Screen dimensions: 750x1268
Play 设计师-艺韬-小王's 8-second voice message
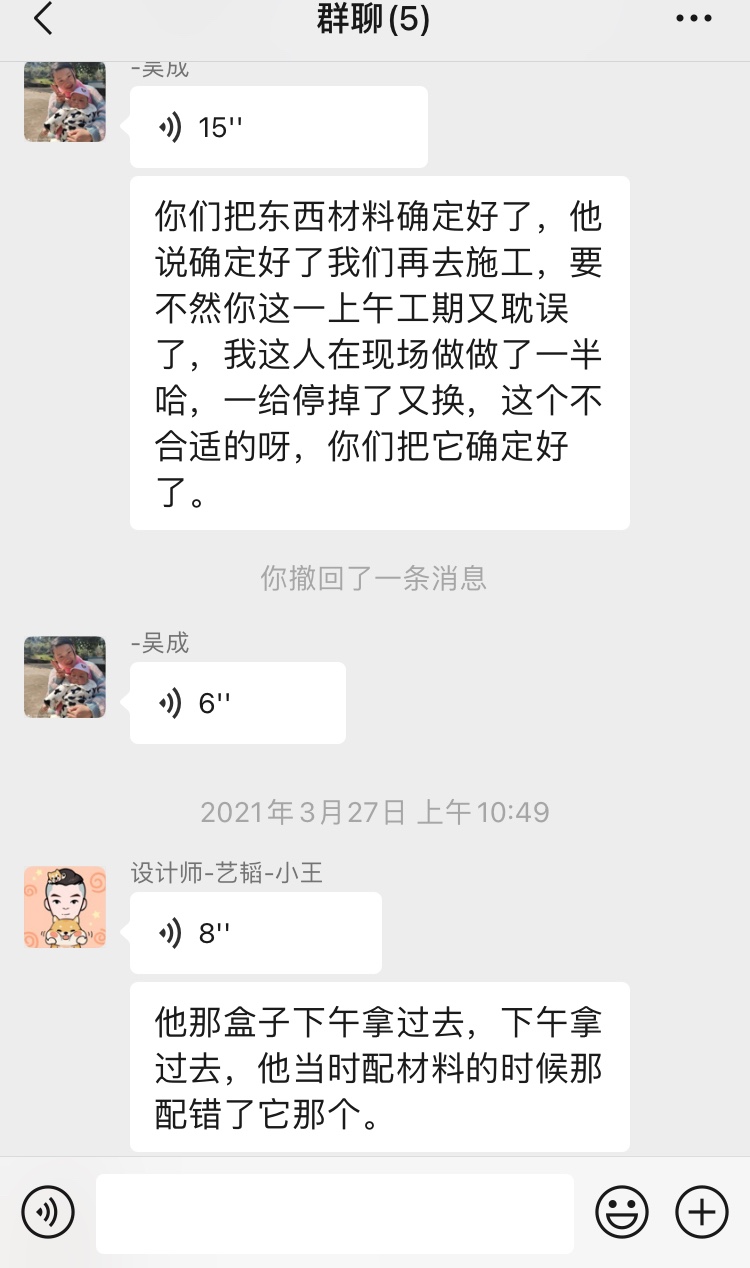[255, 933]
